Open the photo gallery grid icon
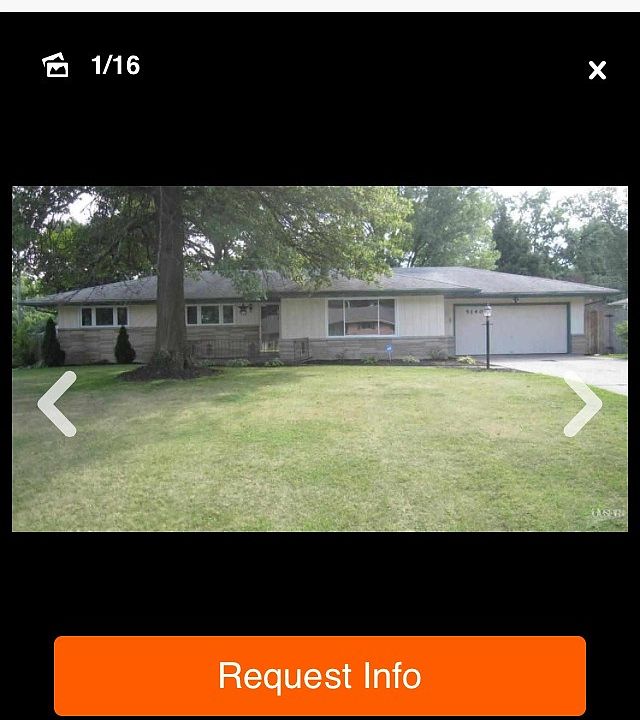 click(56, 66)
